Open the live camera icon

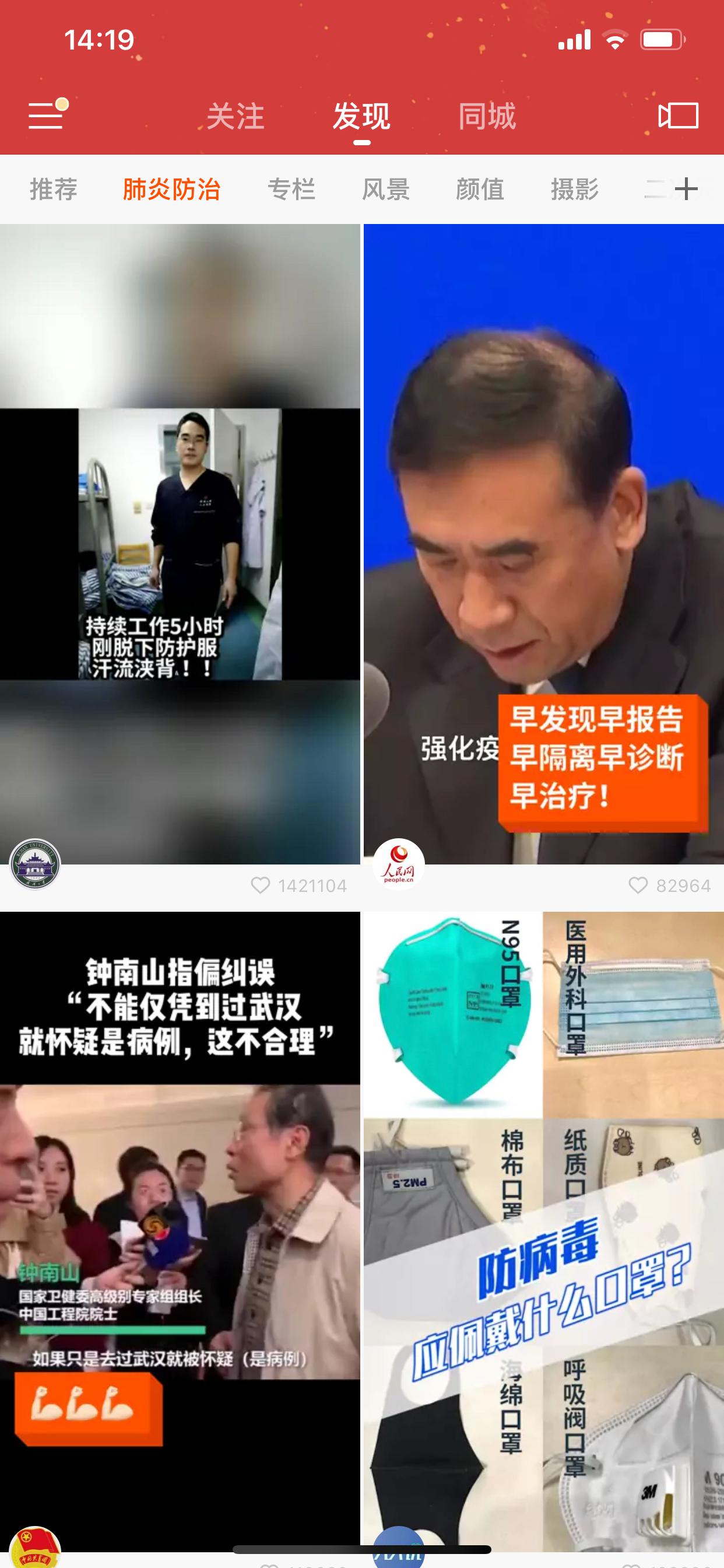tap(678, 116)
